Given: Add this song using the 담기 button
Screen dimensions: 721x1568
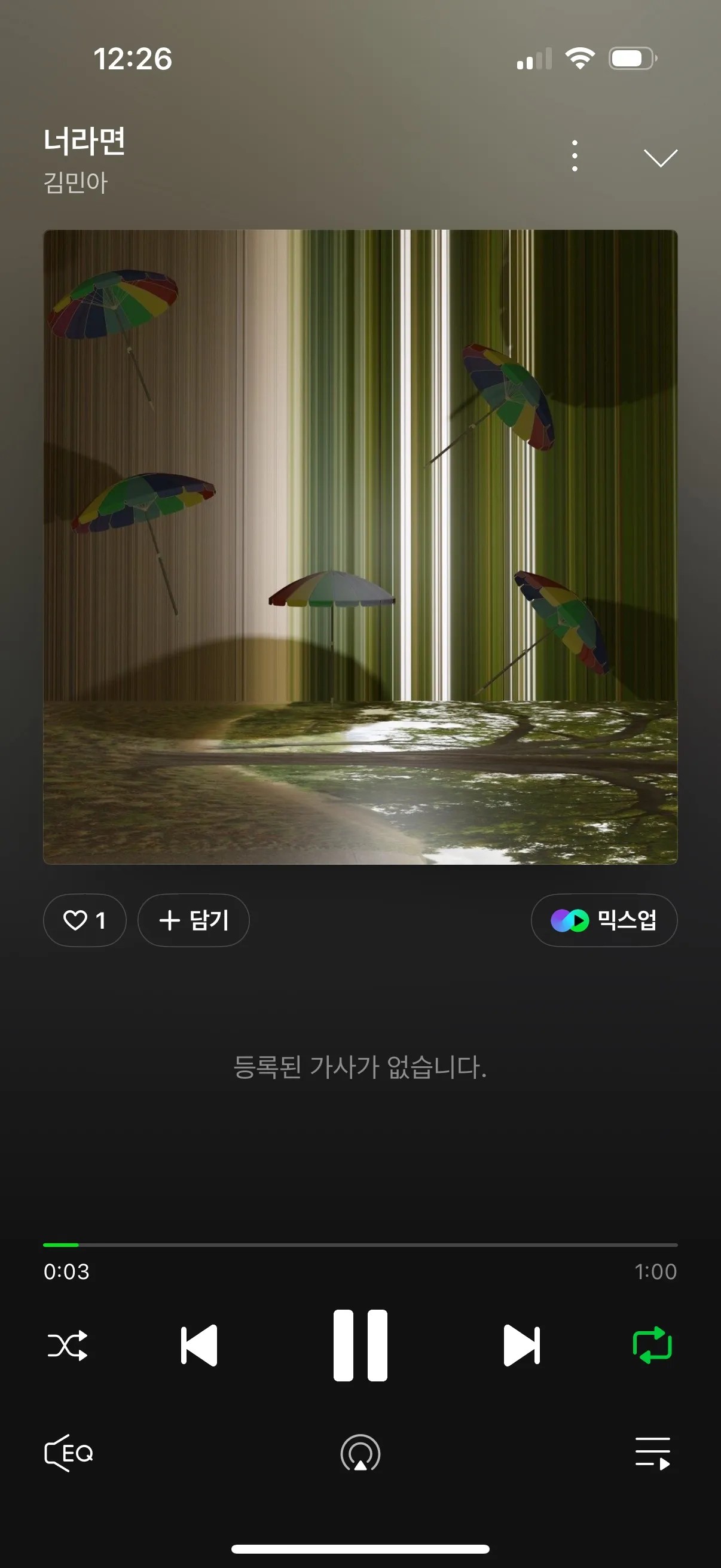Looking at the screenshot, I should (193, 921).
